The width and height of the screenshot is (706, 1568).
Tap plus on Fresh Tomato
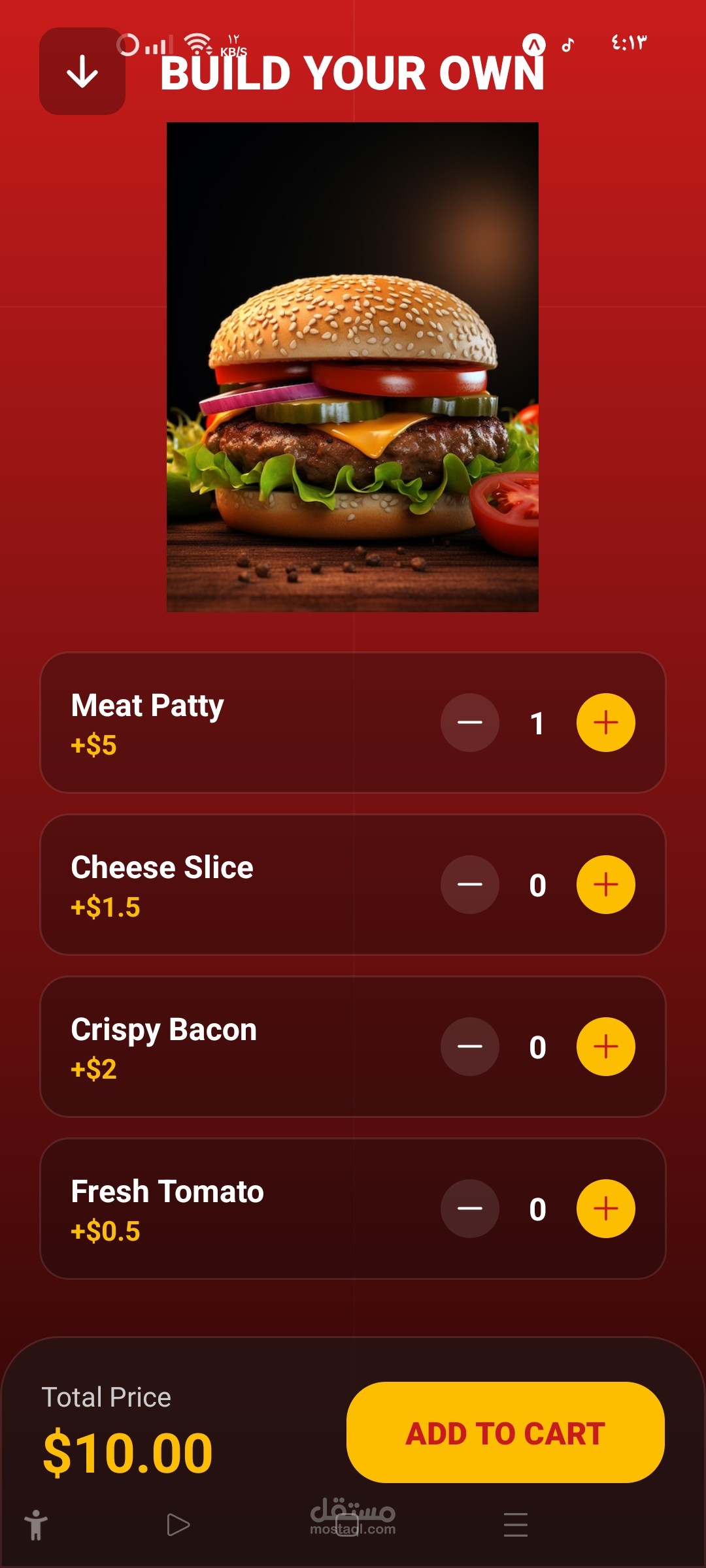click(x=605, y=1209)
